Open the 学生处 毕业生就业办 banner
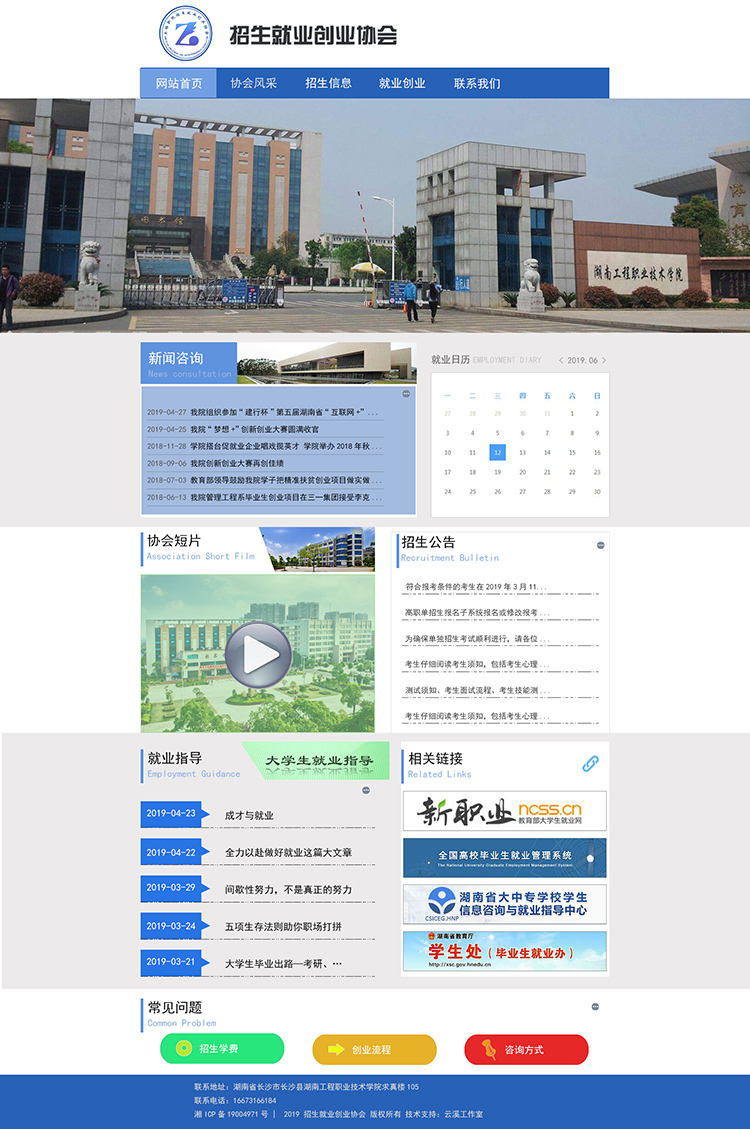The width and height of the screenshot is (750, 1129). pyautogui.click(x=504, y=950)
